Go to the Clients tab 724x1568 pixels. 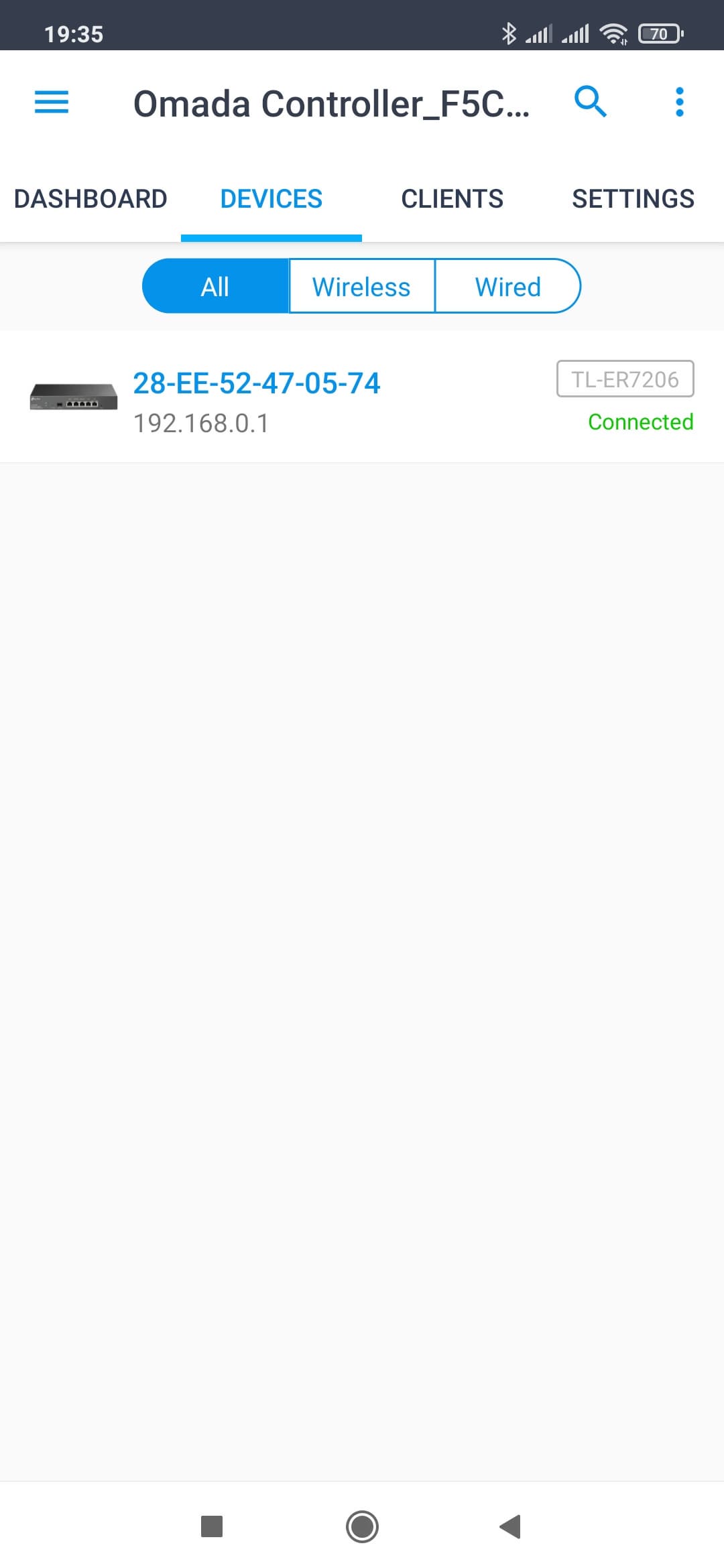452,199
